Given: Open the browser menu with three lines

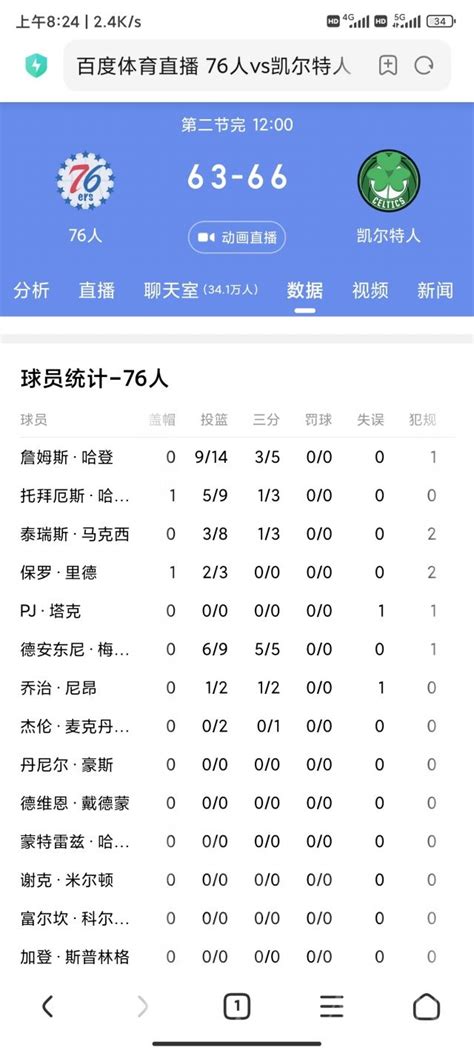Looking at the screenshot, I should pos(332,1006).
